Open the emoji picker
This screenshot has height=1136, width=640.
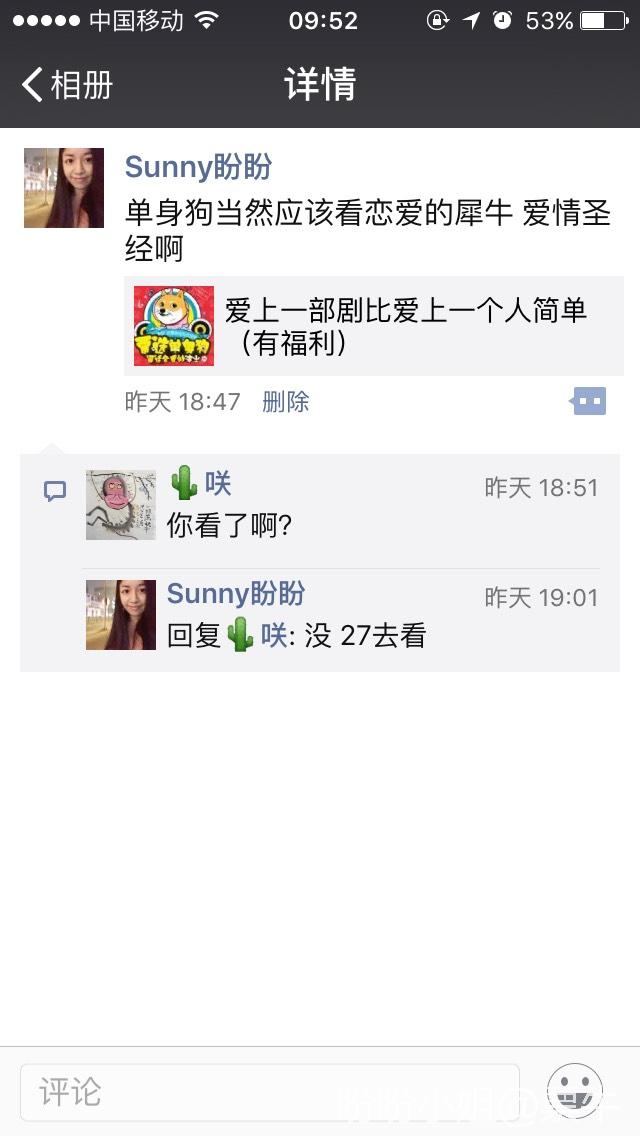click(575, 1091)
